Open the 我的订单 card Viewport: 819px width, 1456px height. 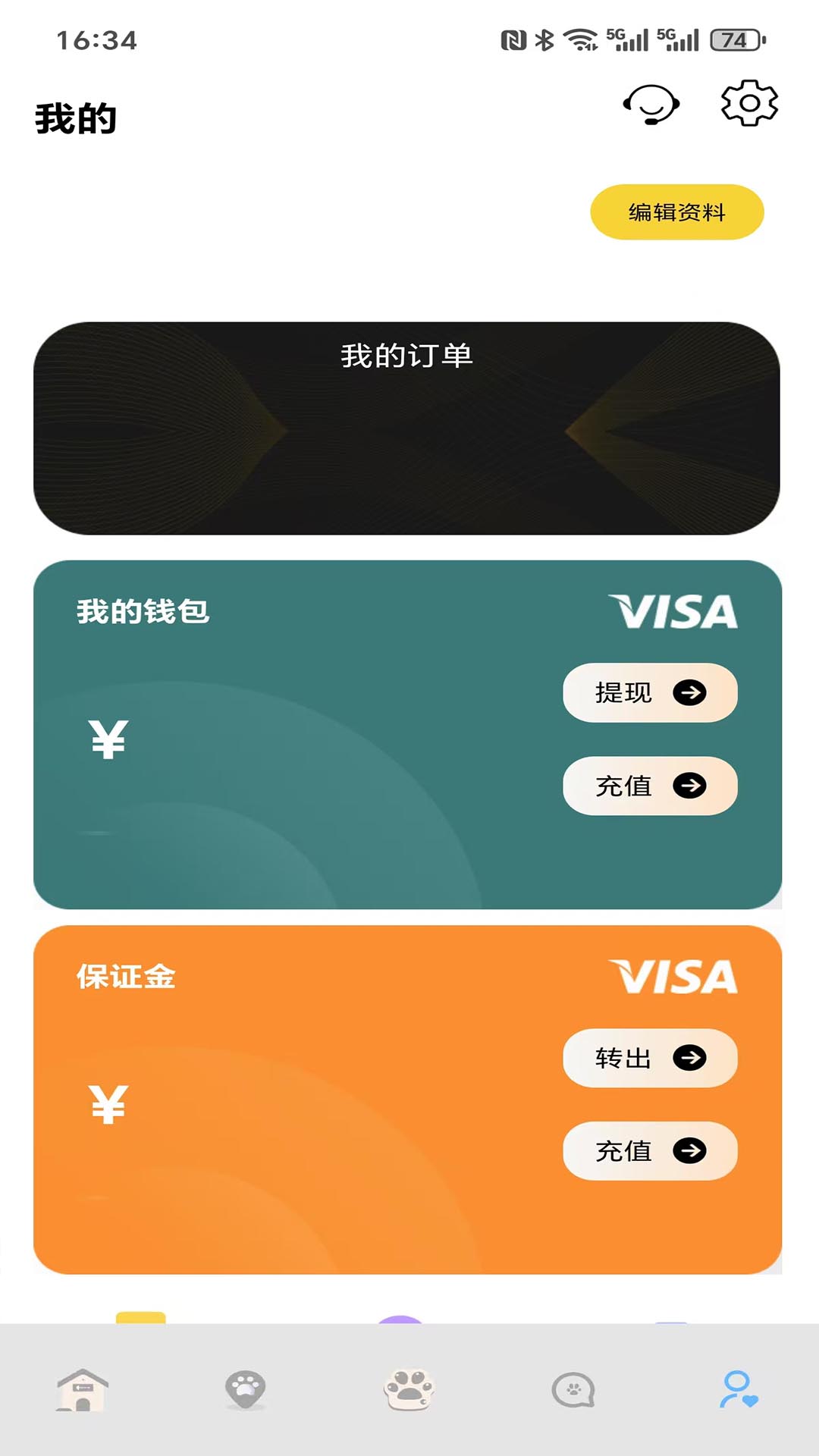[406, 428]
